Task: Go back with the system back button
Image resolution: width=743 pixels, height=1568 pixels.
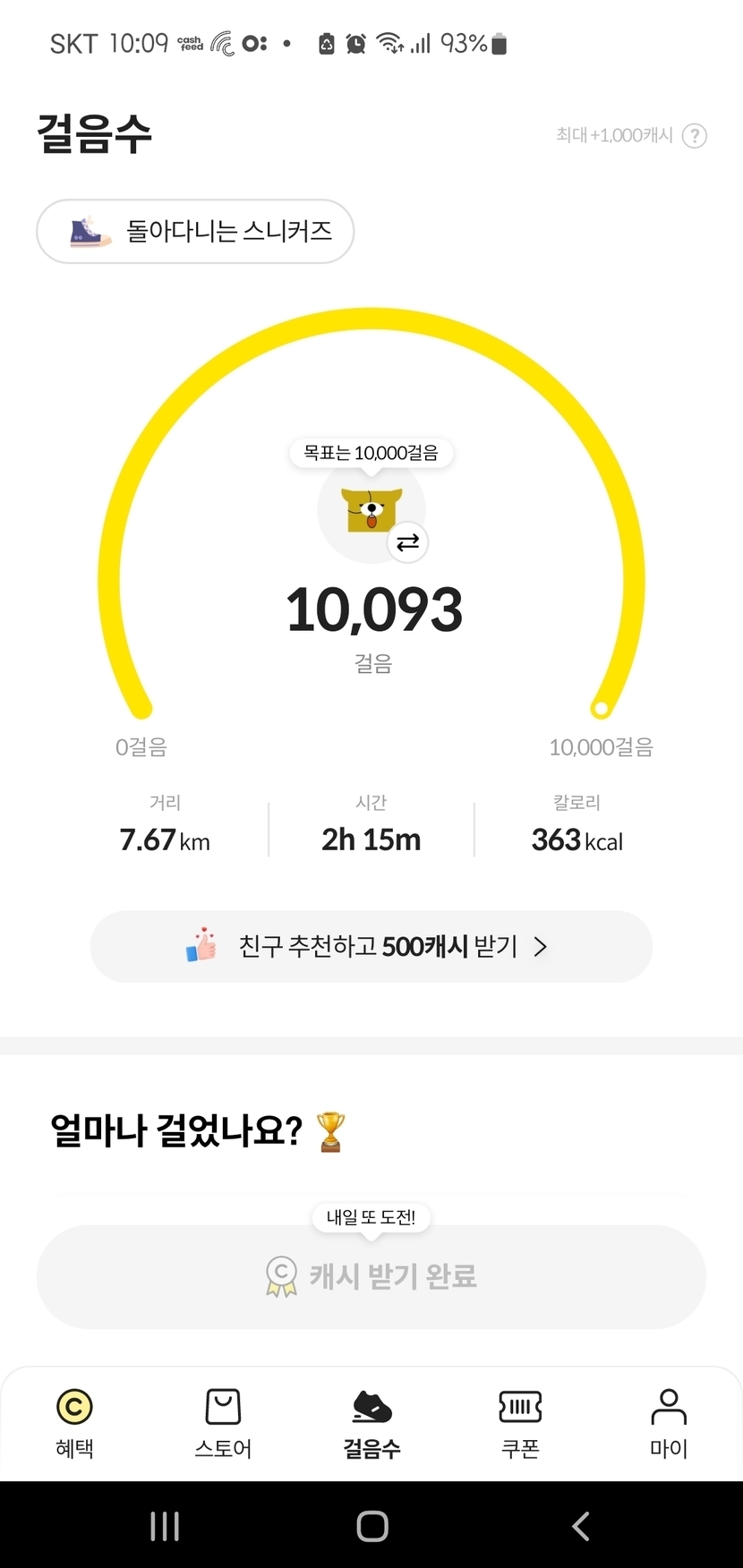Action: click(581, 1526)
